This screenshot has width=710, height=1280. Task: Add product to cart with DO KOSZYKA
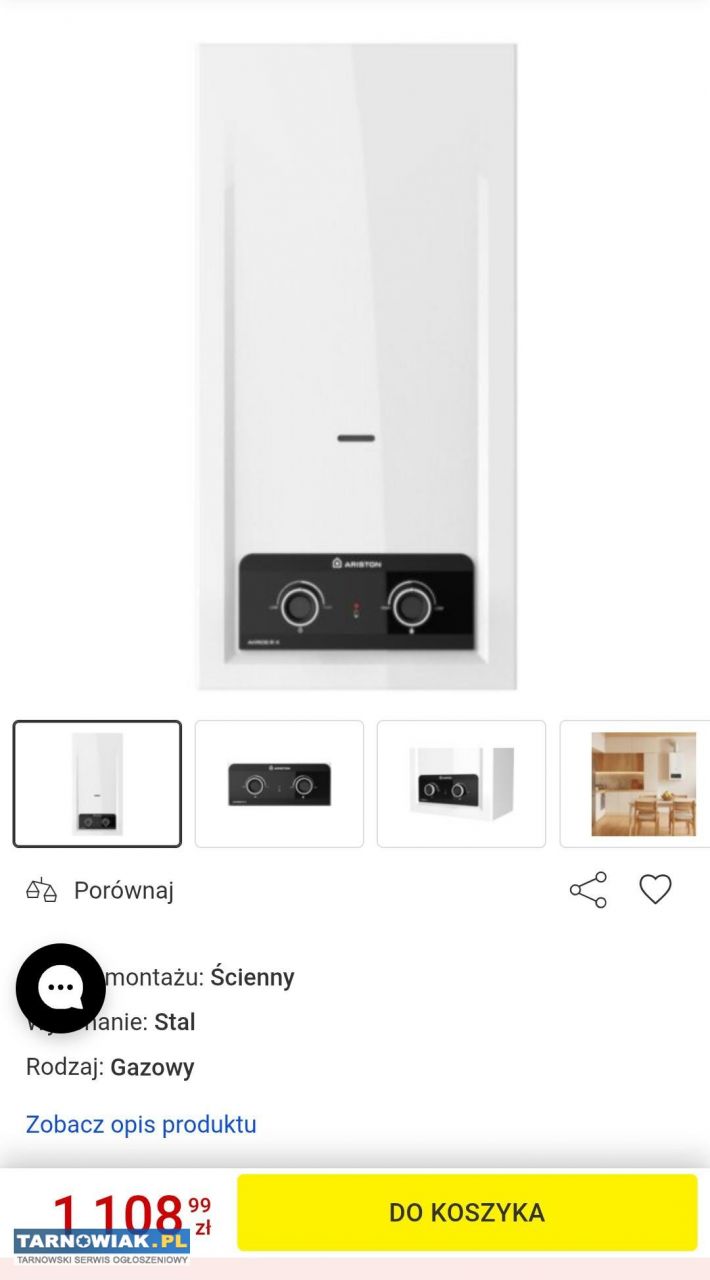467,1212
